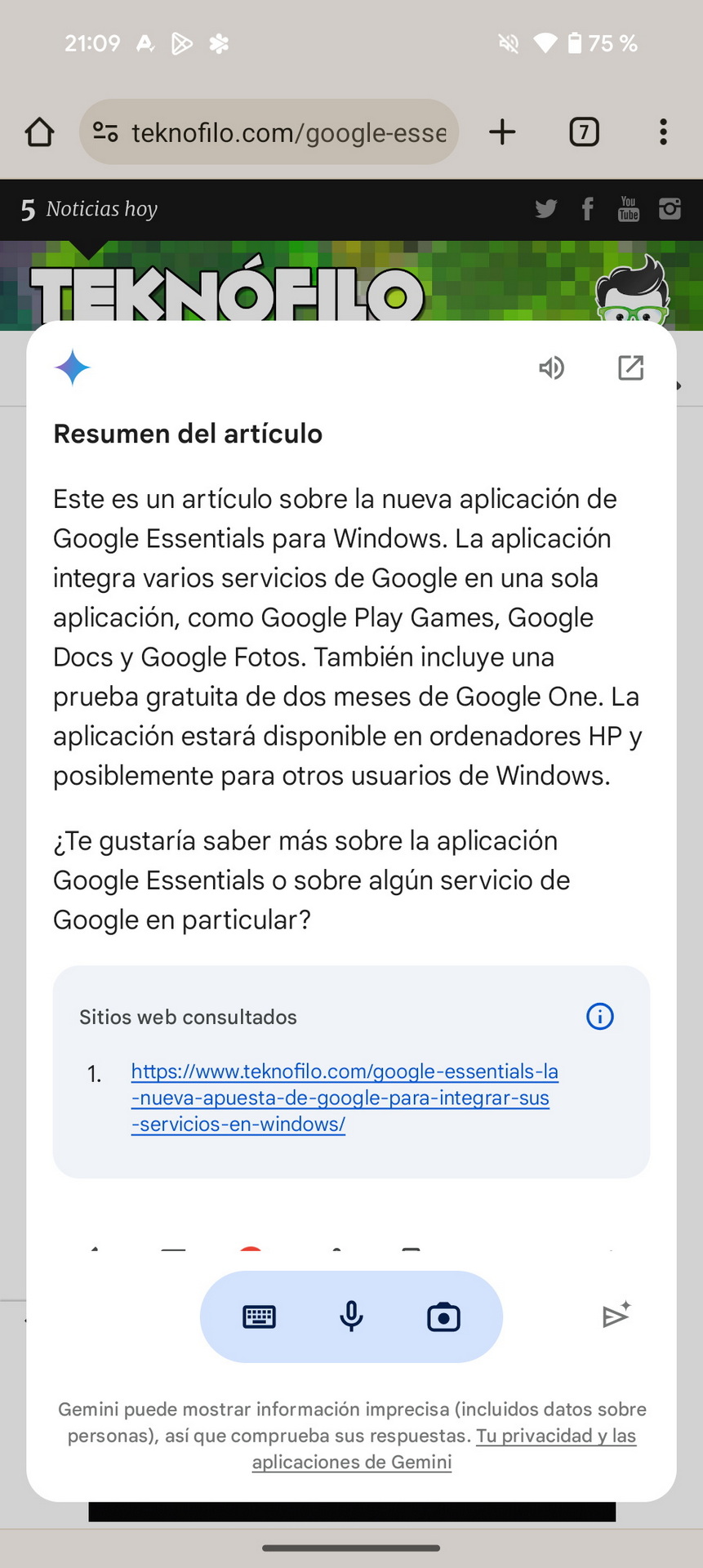Tap the info icon beside Sitios web consultados

click(600, 1017)
